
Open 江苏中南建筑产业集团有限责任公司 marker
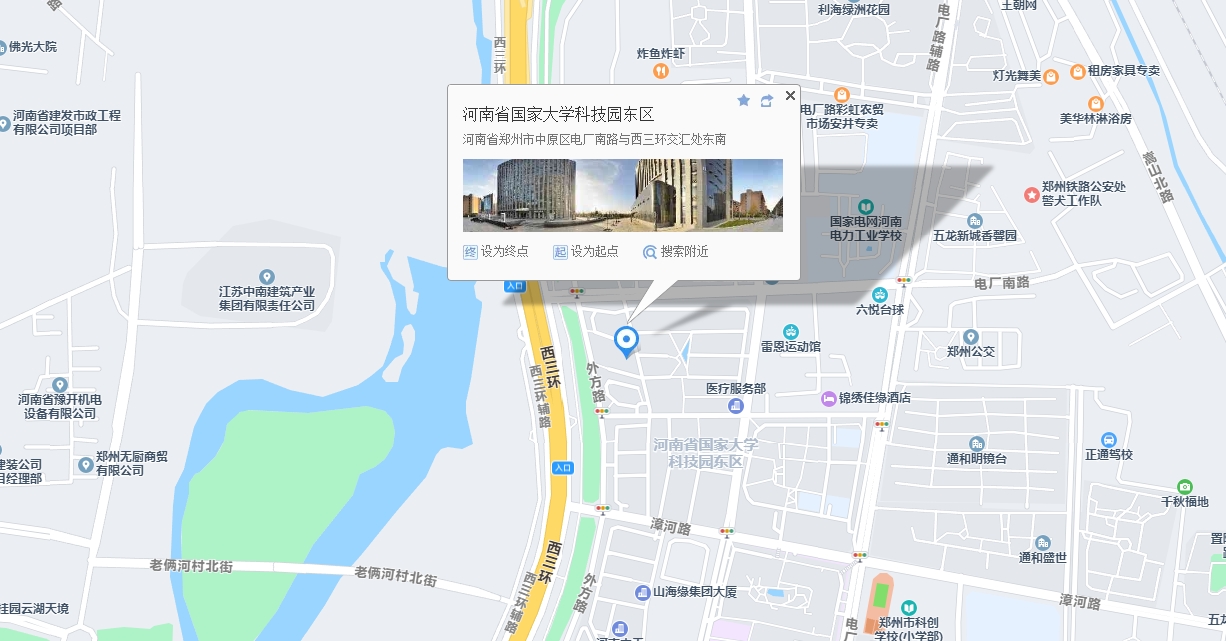click(266, 277)
